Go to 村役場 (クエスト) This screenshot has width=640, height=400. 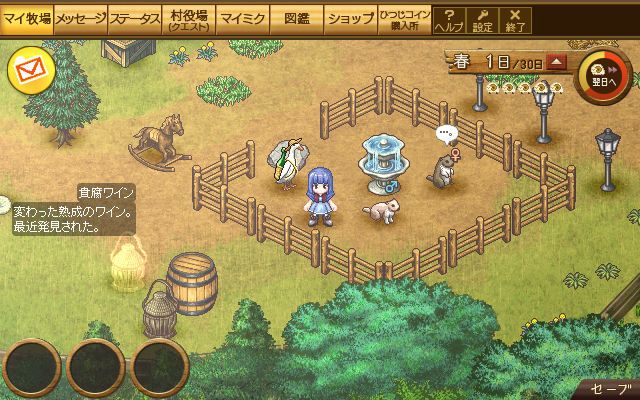(x=189, y=18)
